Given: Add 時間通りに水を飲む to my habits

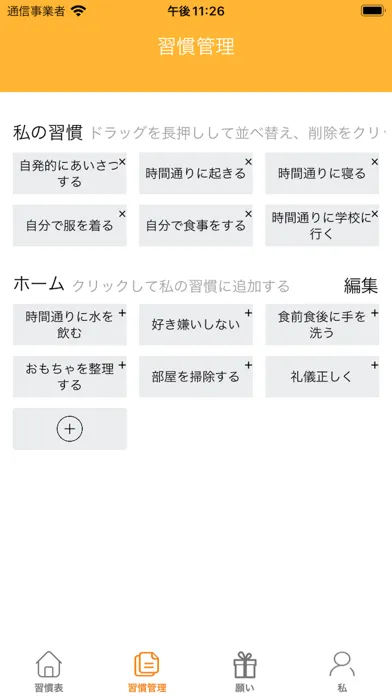Looking at the screenshot, I should 122,313.
